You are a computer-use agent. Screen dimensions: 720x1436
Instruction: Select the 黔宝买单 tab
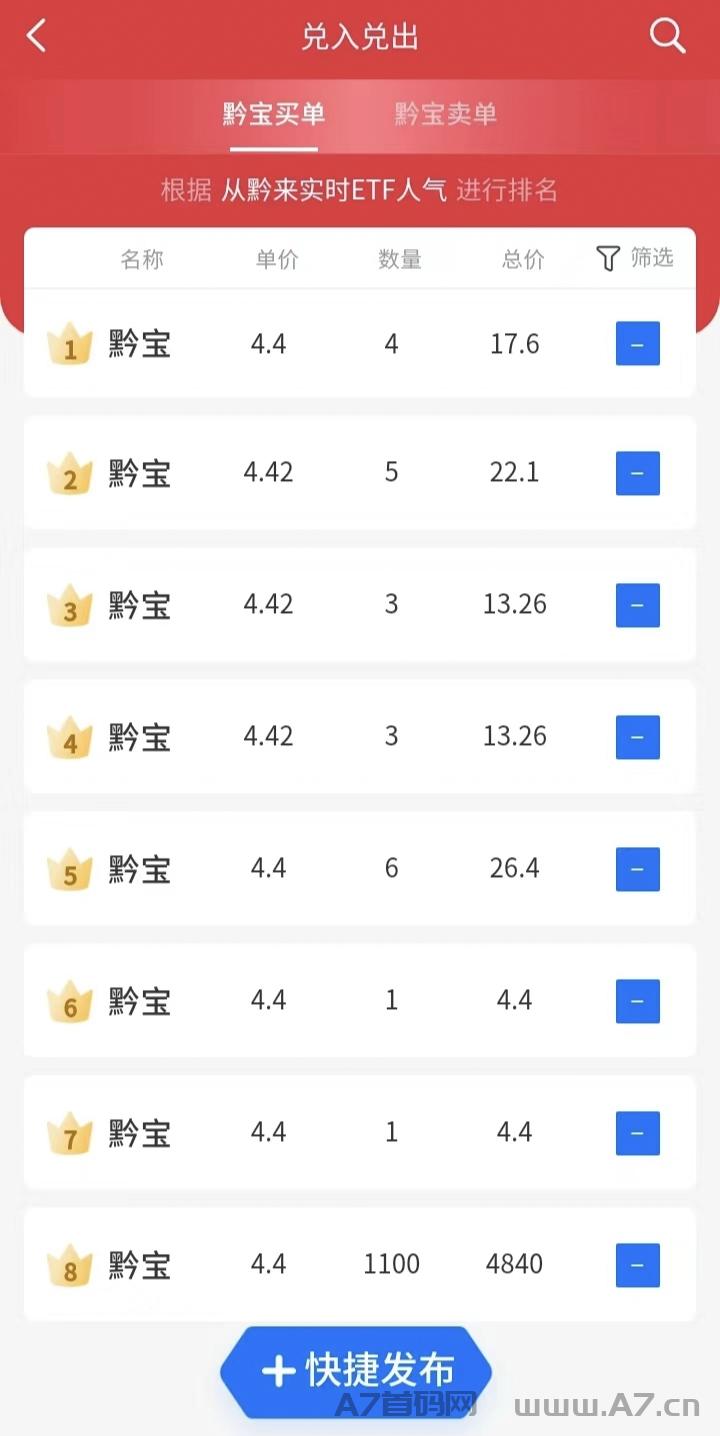coord(274,114)
